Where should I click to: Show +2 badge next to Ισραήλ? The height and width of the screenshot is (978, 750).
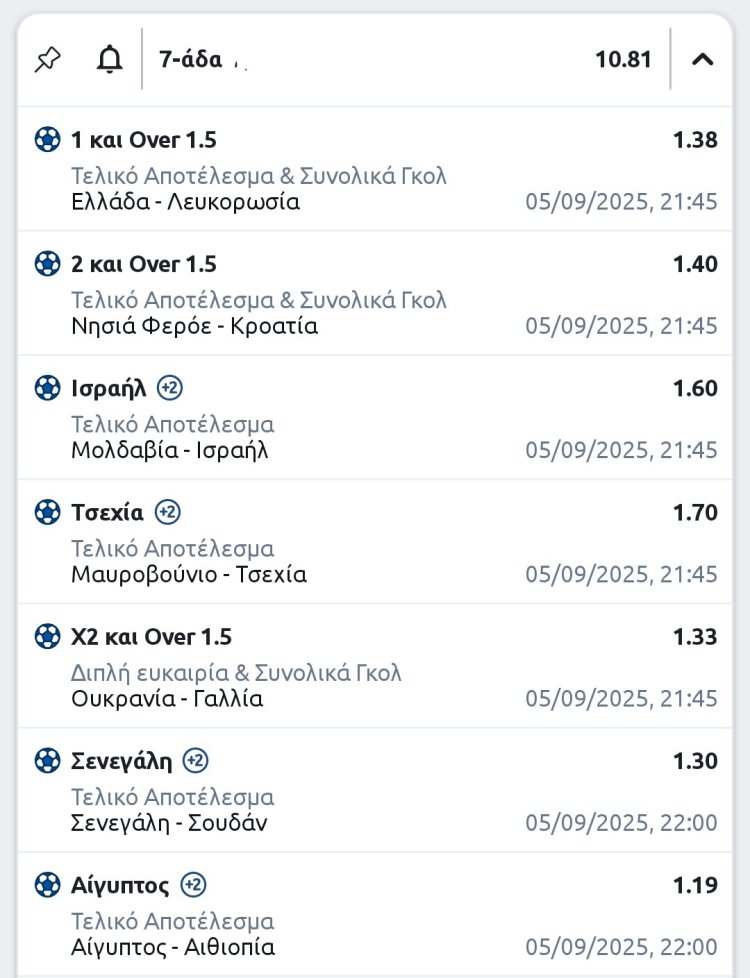tap(170, 389)
